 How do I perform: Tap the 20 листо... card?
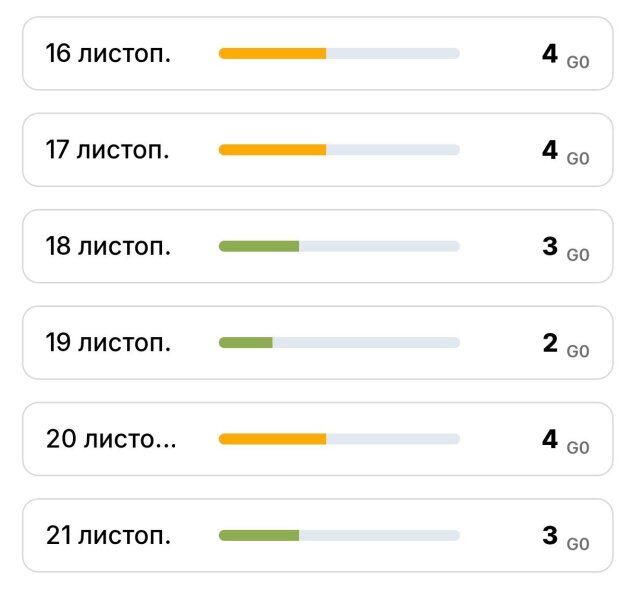click(317, 439)
